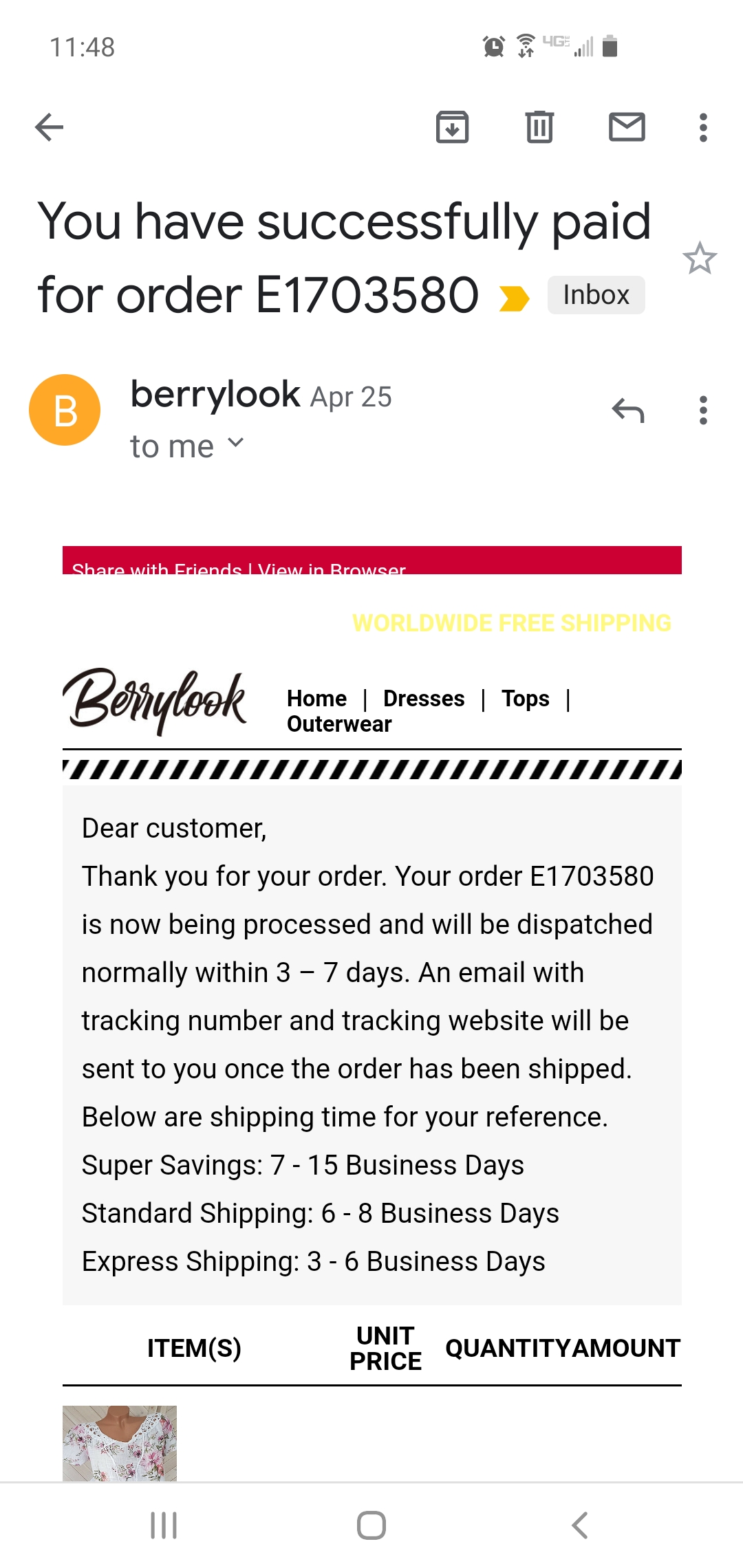
Task: Open the Home link in the email
Action: pos(316,699)
